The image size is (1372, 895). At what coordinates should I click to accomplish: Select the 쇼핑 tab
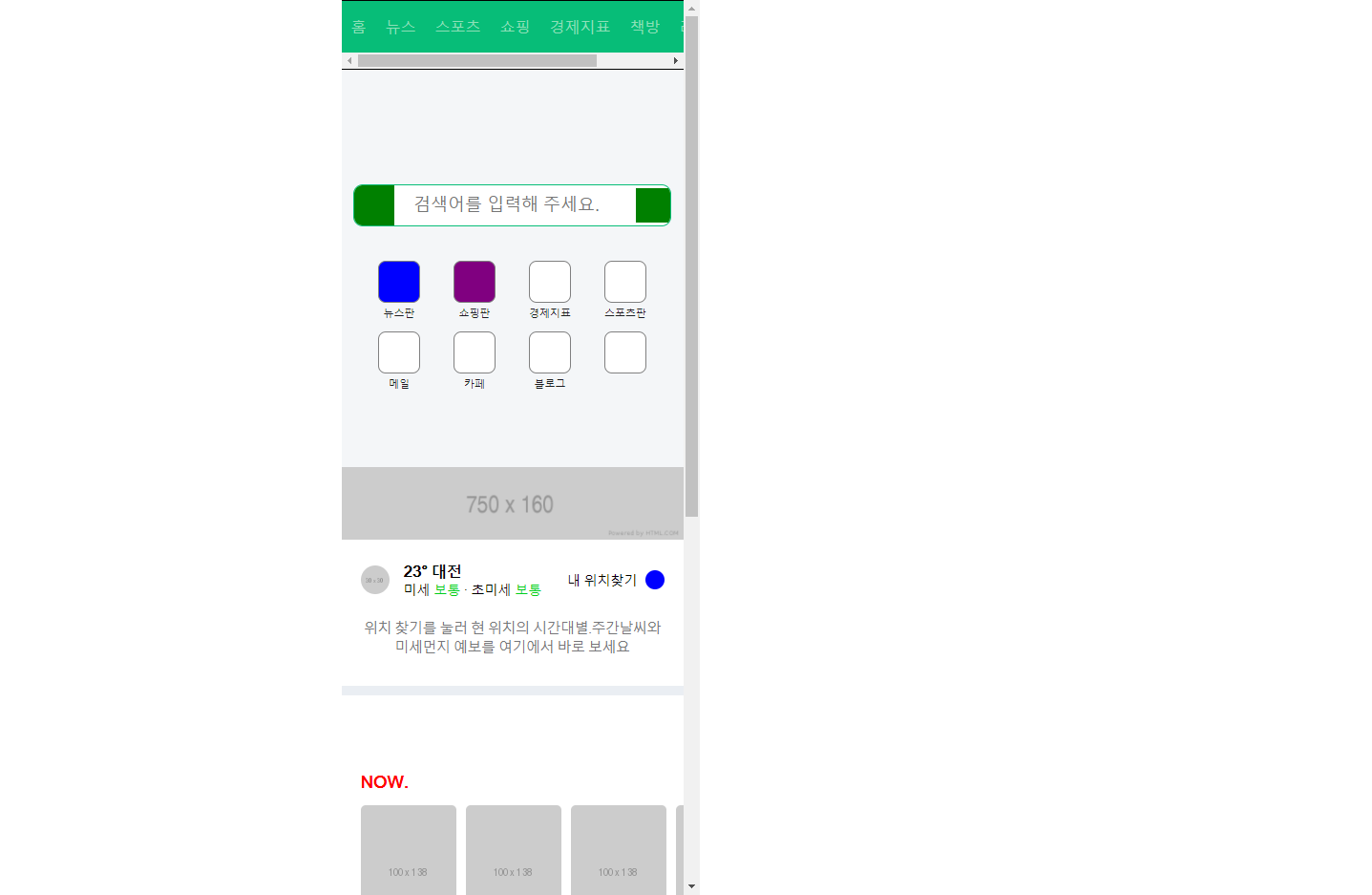tap(516, 27)
